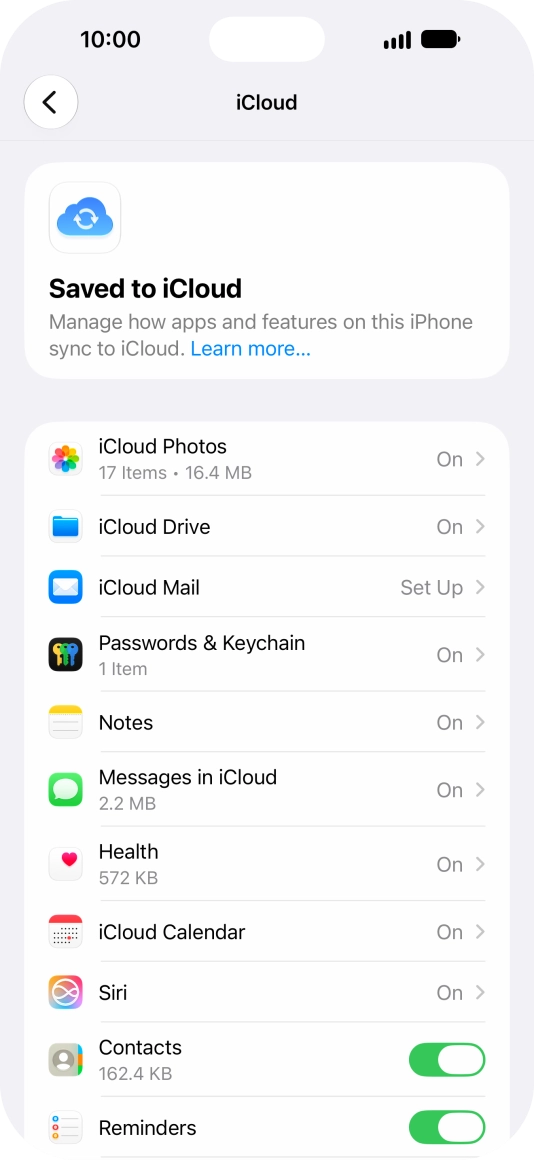
Task: Turn off Contacts syncing
Action: 447,1060
